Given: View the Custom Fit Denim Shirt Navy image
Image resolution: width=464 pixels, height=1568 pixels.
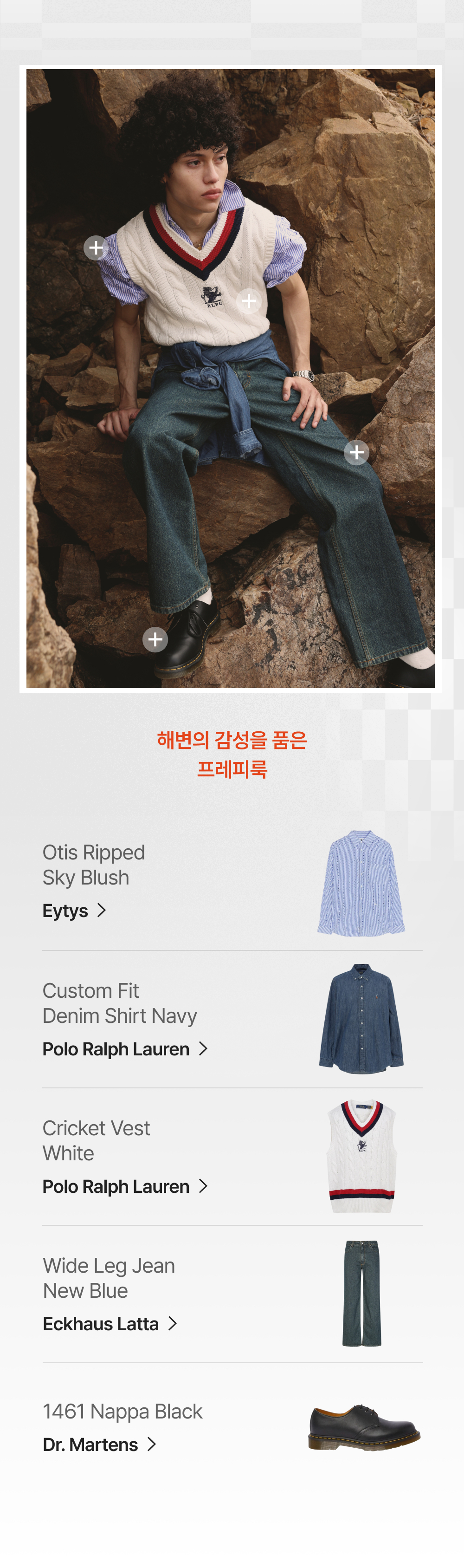Looking at the screenshot, I should 361,1019.
